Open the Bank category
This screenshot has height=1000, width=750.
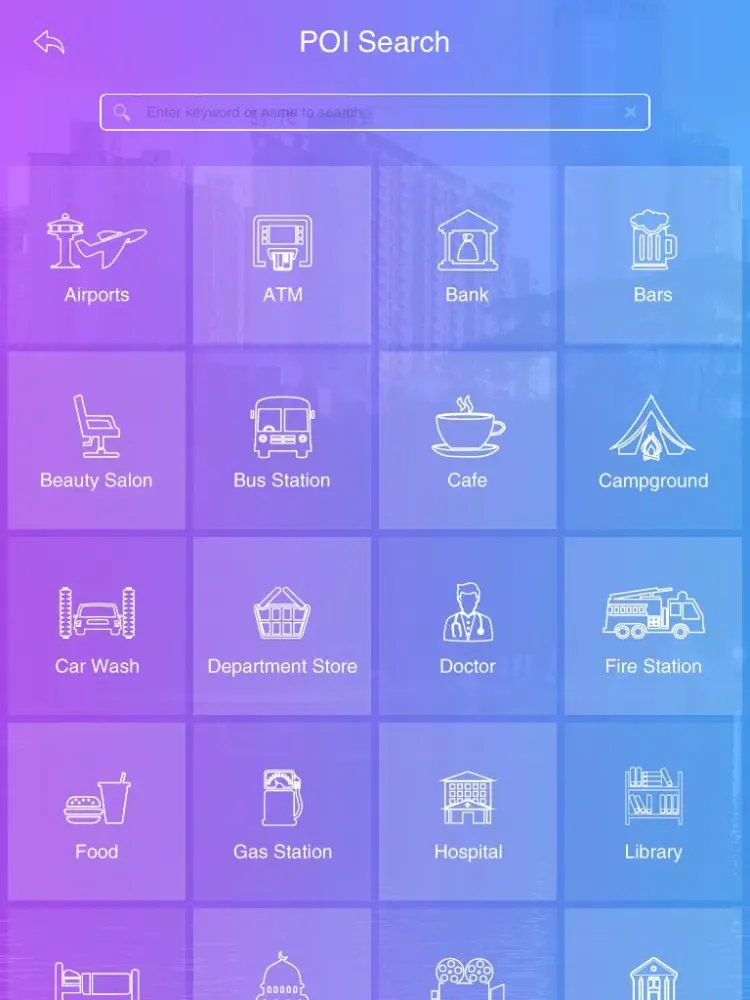467,256
